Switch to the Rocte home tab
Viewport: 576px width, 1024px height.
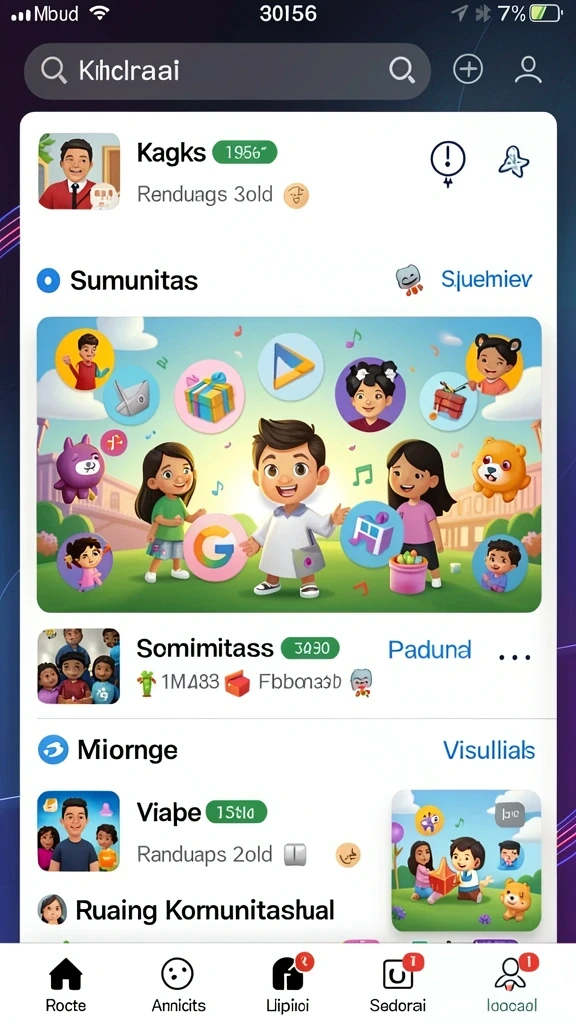[65, 985]
